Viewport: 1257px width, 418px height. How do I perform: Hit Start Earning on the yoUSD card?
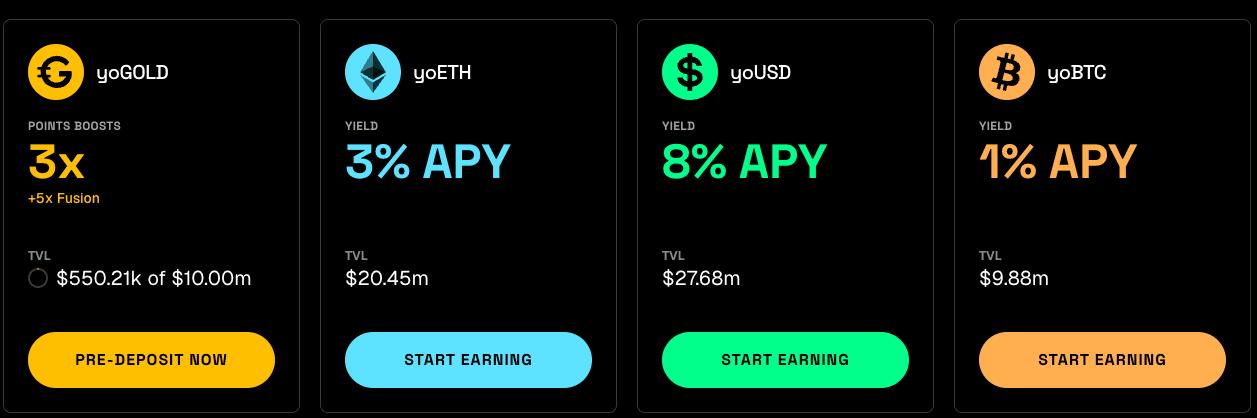[x=785, y=360]
